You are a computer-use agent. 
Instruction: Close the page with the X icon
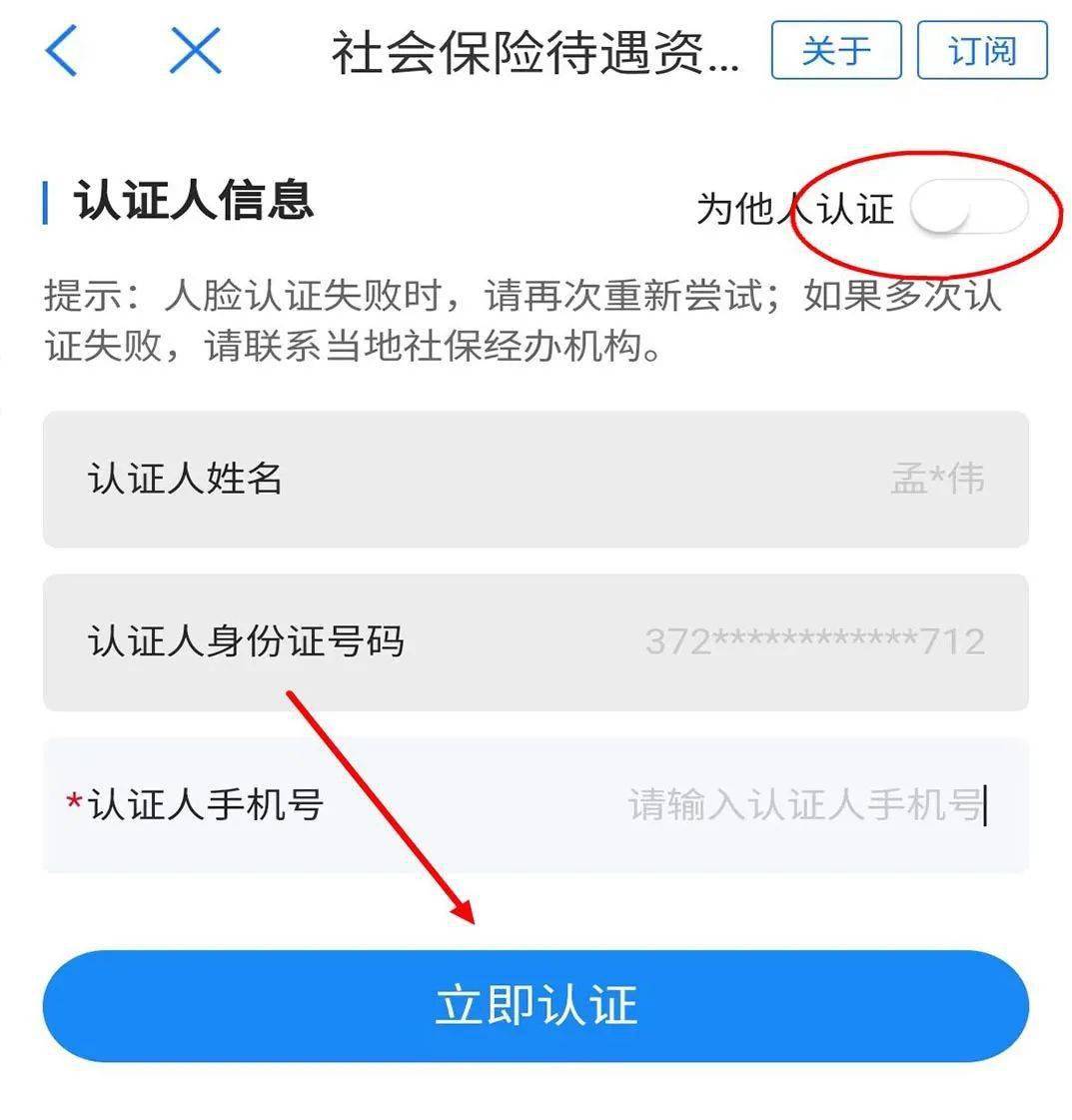(195, 51)
